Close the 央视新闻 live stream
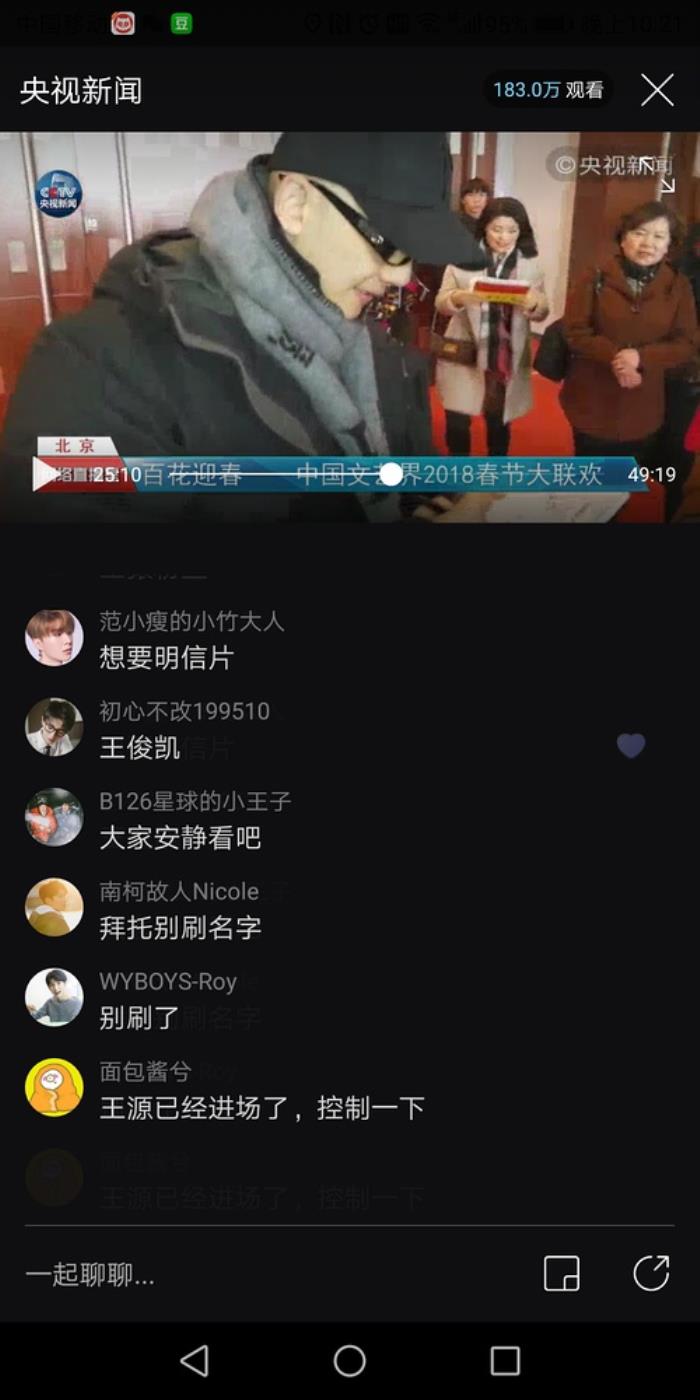This screenshot has width=700, height=1400. [657, 91]
